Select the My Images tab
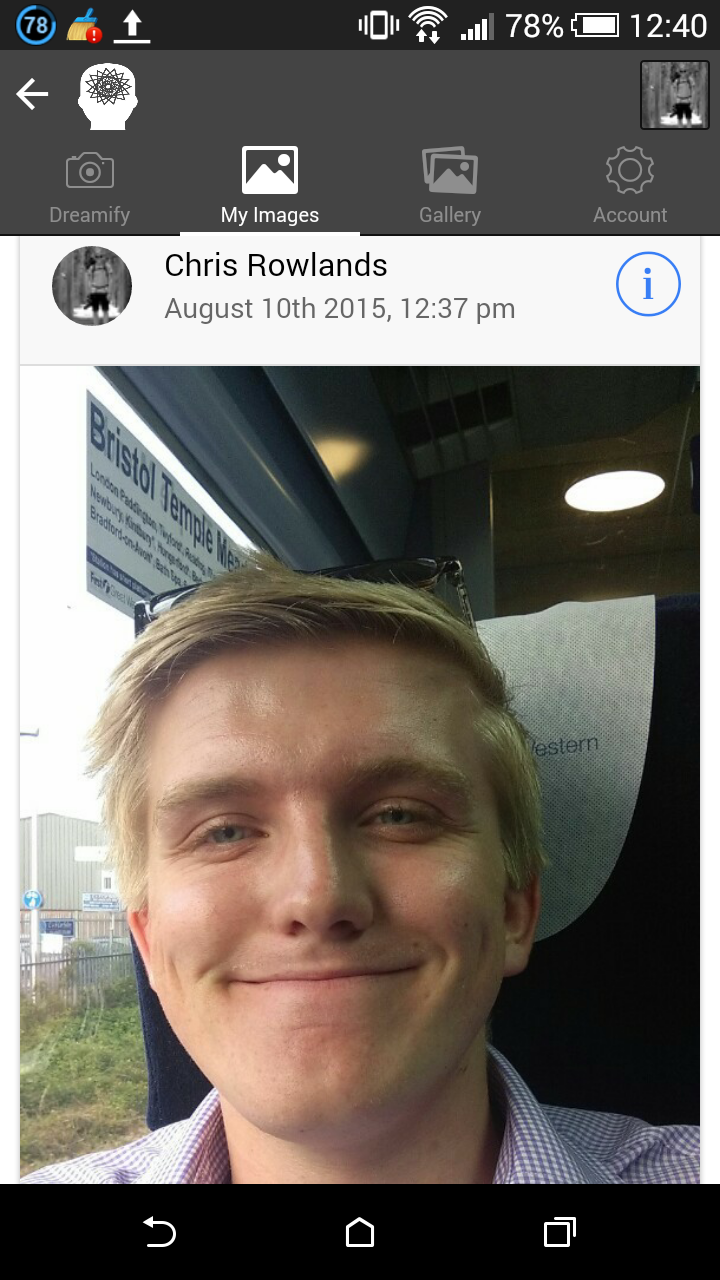The image size is (720, 1280). pyautogui.click(x=270, y=188)
